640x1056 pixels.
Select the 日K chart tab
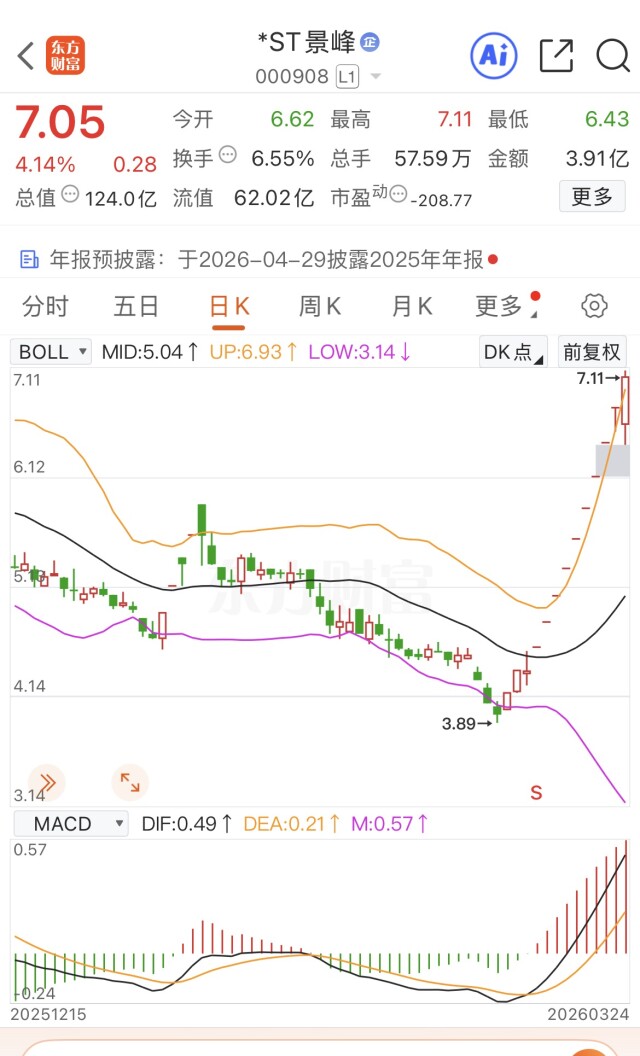click(x=228, y=306)
